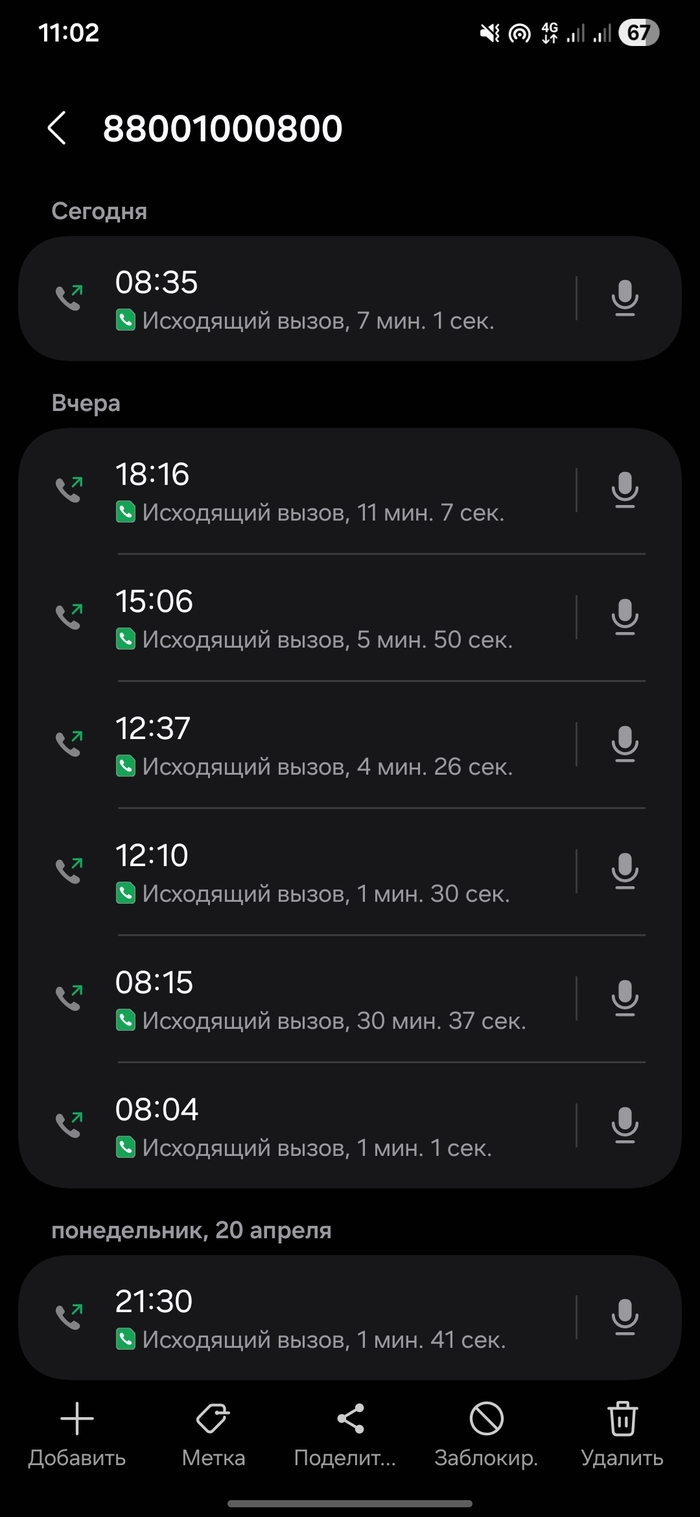Open the recording of the 12:37 call
700x1517 pixels.
(624, 744)
